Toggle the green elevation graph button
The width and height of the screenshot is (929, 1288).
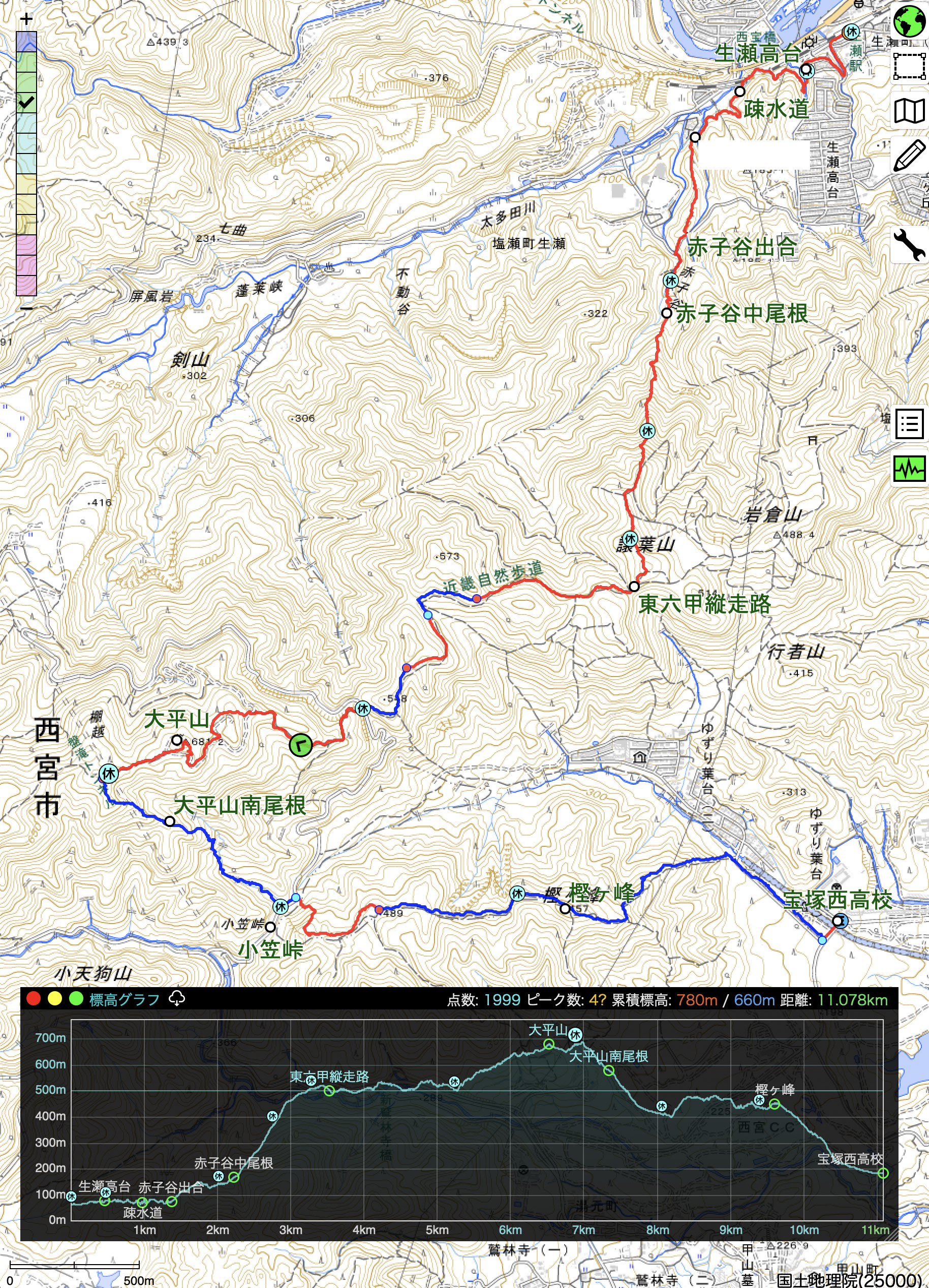coord(909,469)
